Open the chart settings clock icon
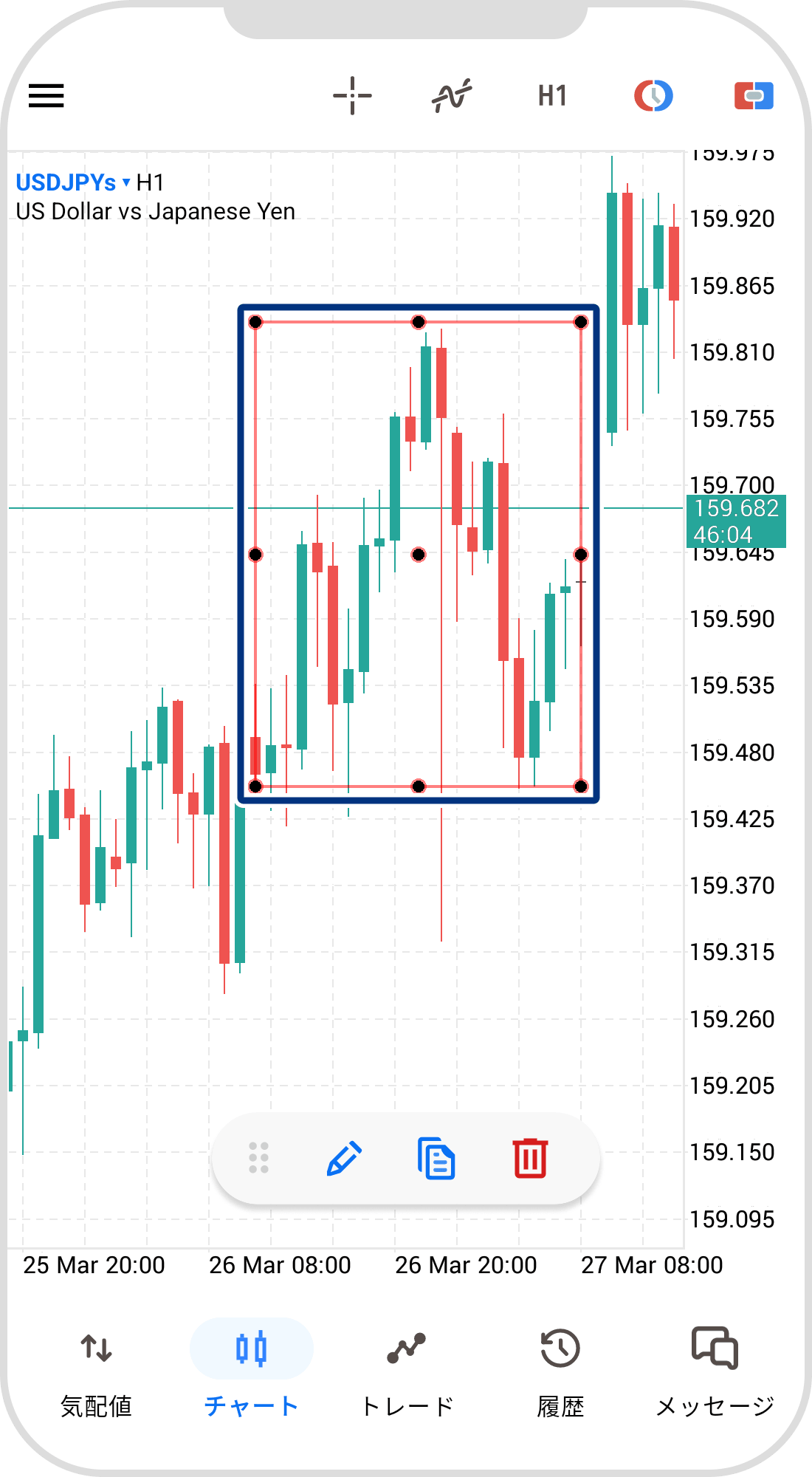812x1477 pixels. [x=653, y=96]
